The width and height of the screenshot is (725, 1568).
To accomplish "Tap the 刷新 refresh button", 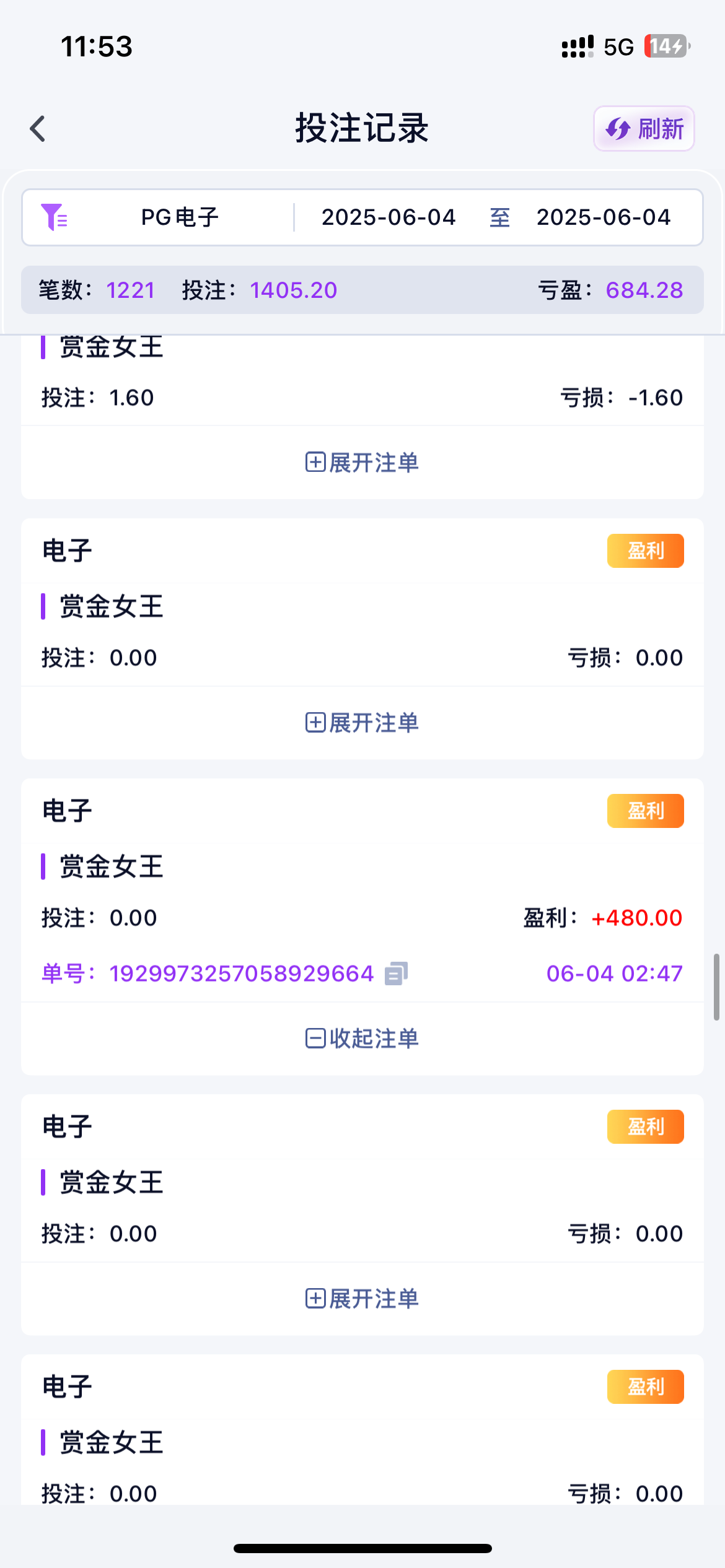I will click(x=644, y=129).
